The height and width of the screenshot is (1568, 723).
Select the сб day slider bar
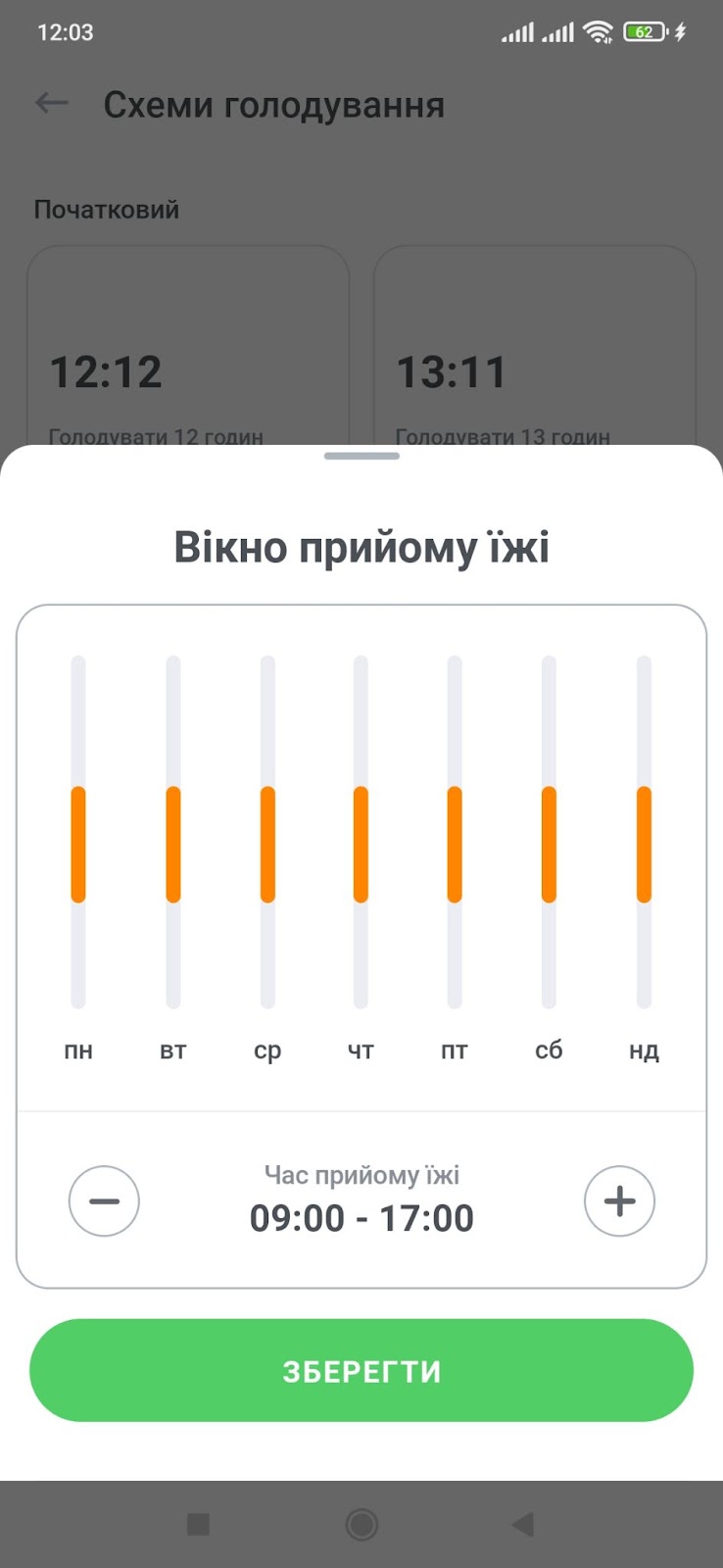click(549, 832)
